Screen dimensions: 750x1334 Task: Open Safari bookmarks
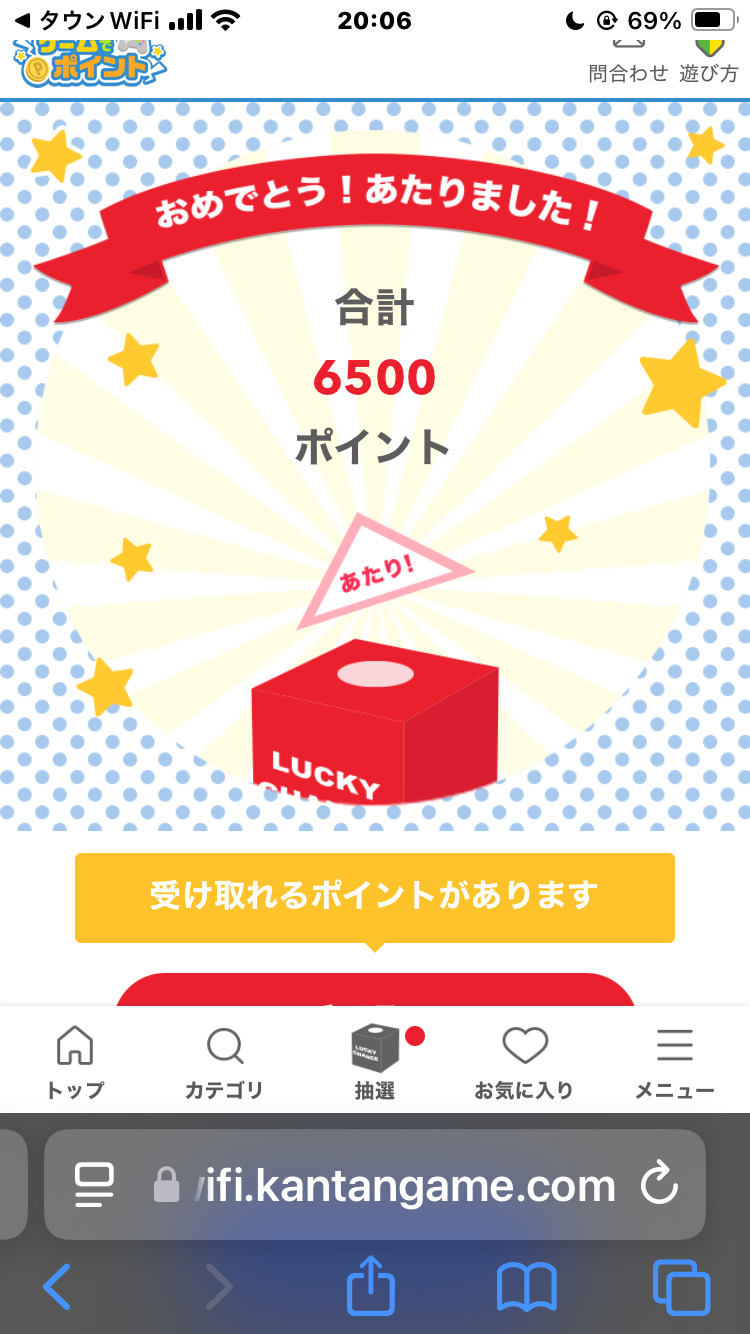click(x=526, y=1287)
